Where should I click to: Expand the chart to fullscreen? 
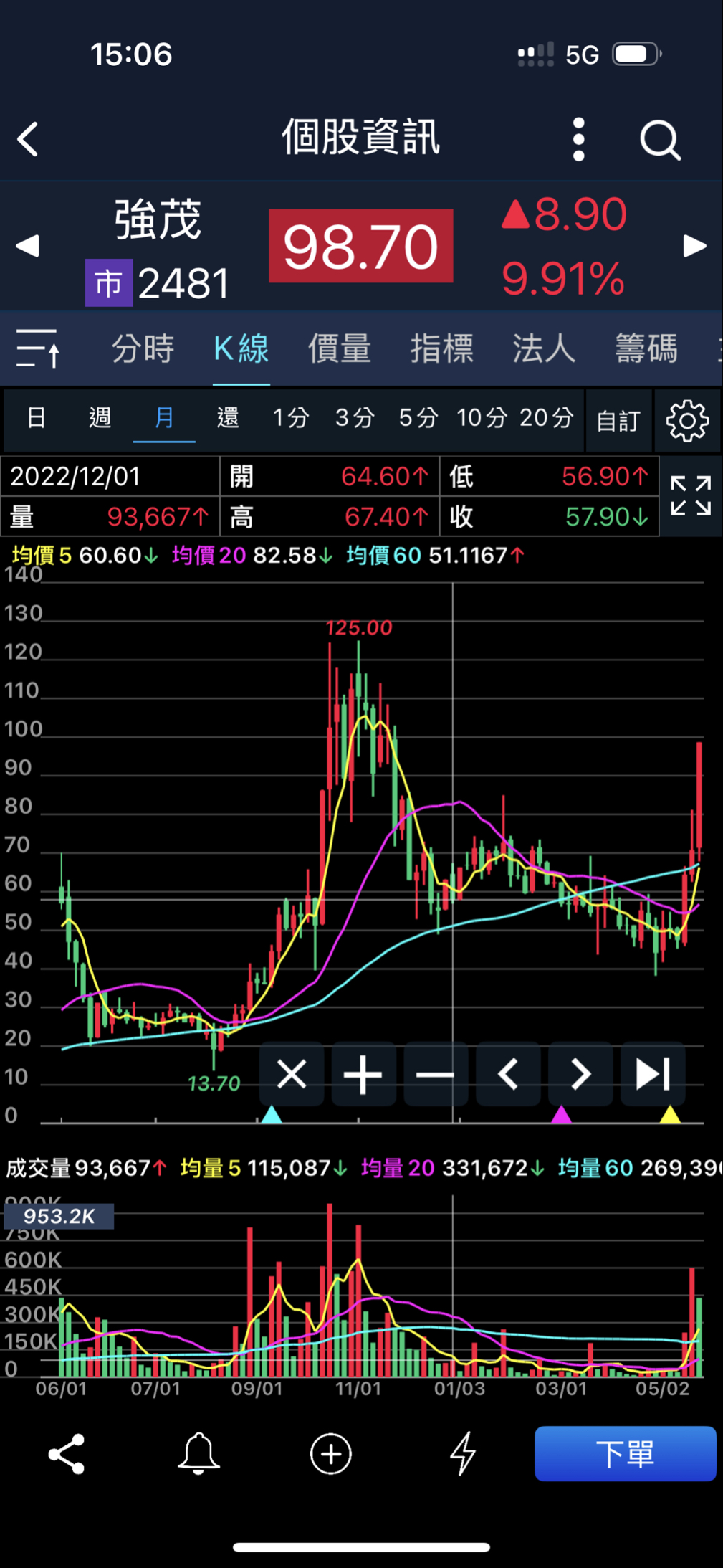pyautogui.click(x=691, y=495)
